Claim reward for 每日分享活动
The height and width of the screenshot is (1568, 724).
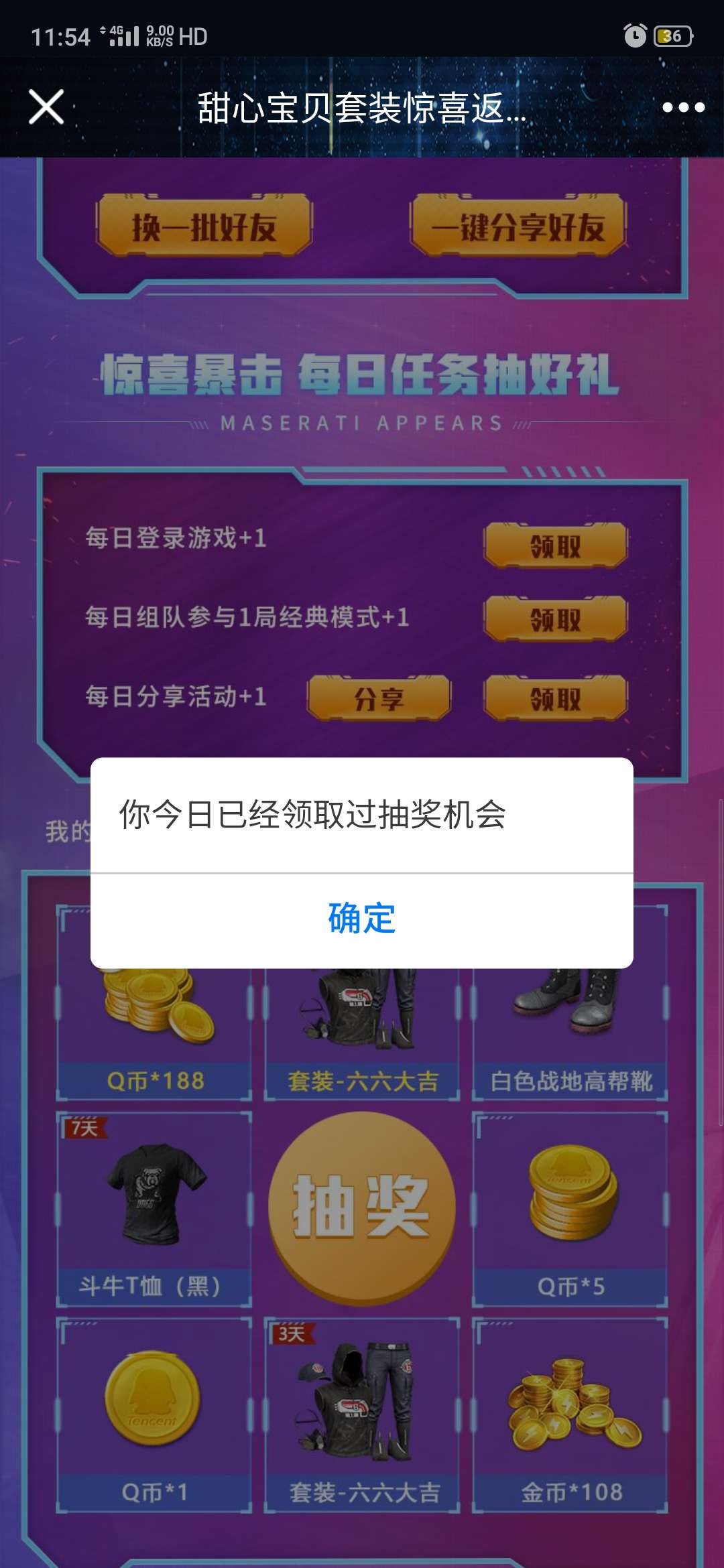click(x=555, y=698)
